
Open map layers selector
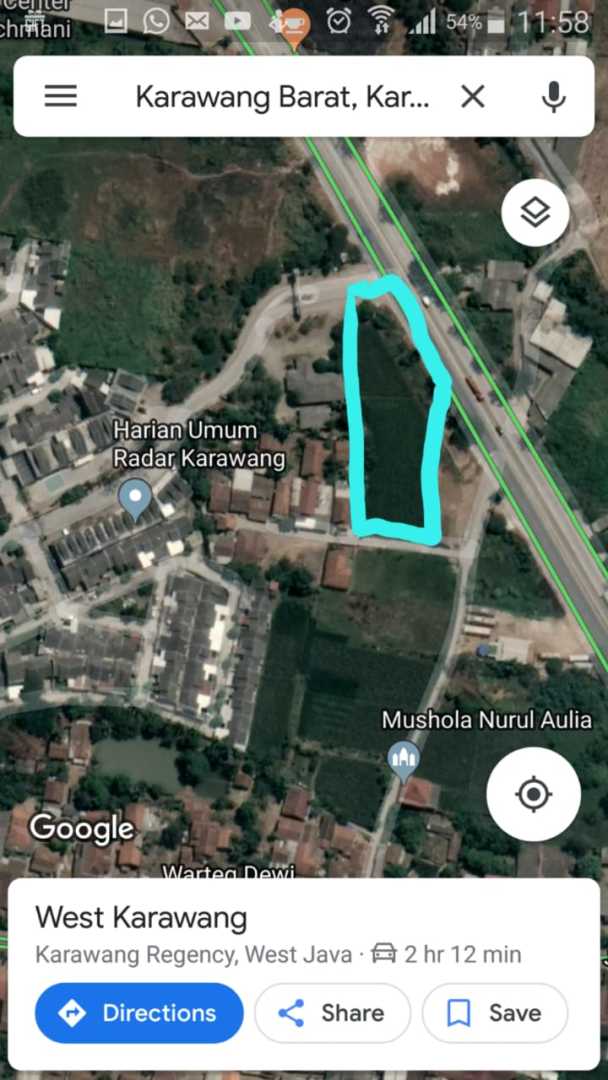(535, 212)
